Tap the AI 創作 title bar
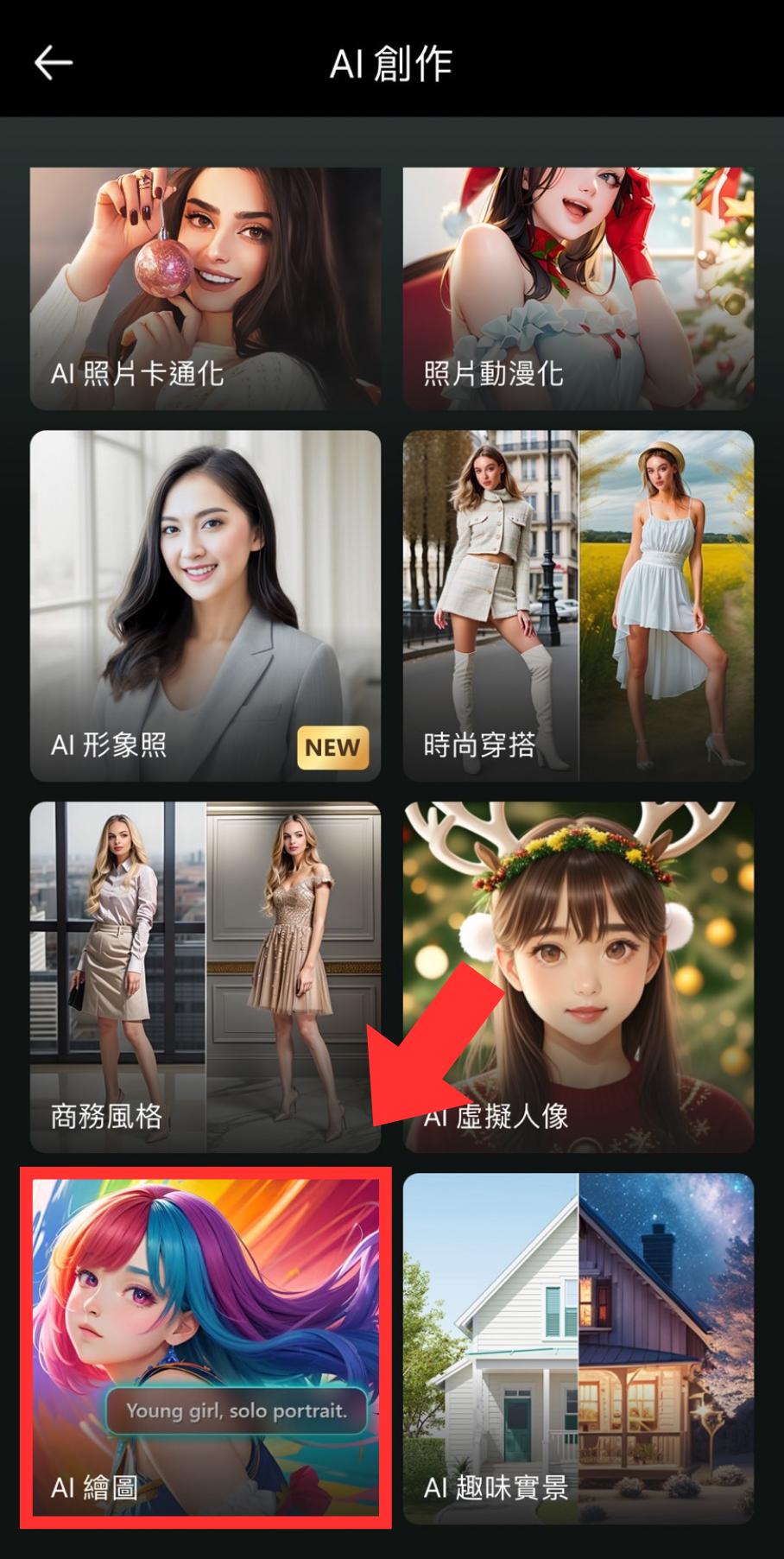Image resolution: width=784 pixels, height=1559 pixels. pos(392,62)
